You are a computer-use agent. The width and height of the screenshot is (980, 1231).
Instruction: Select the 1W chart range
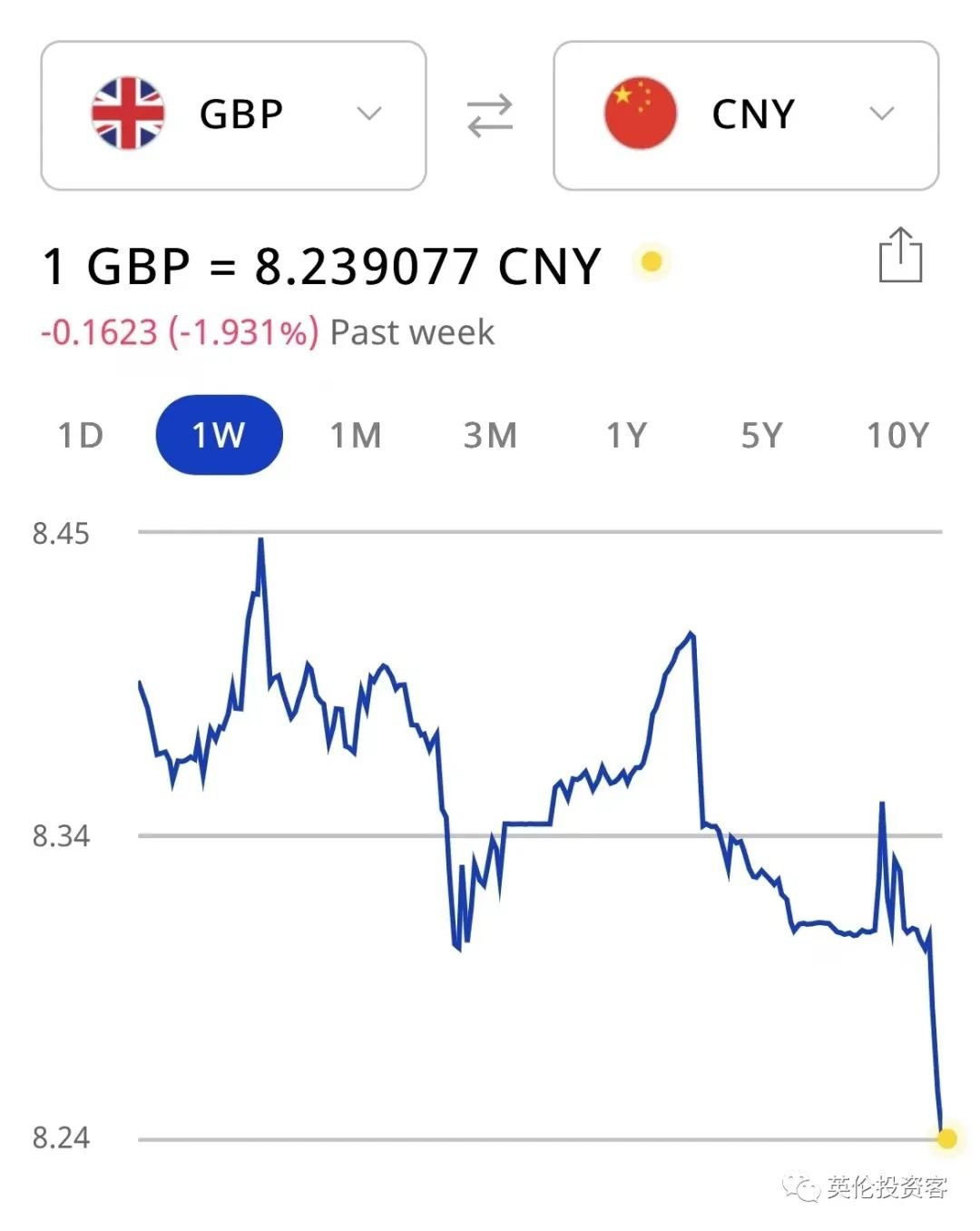click(219, 436)
